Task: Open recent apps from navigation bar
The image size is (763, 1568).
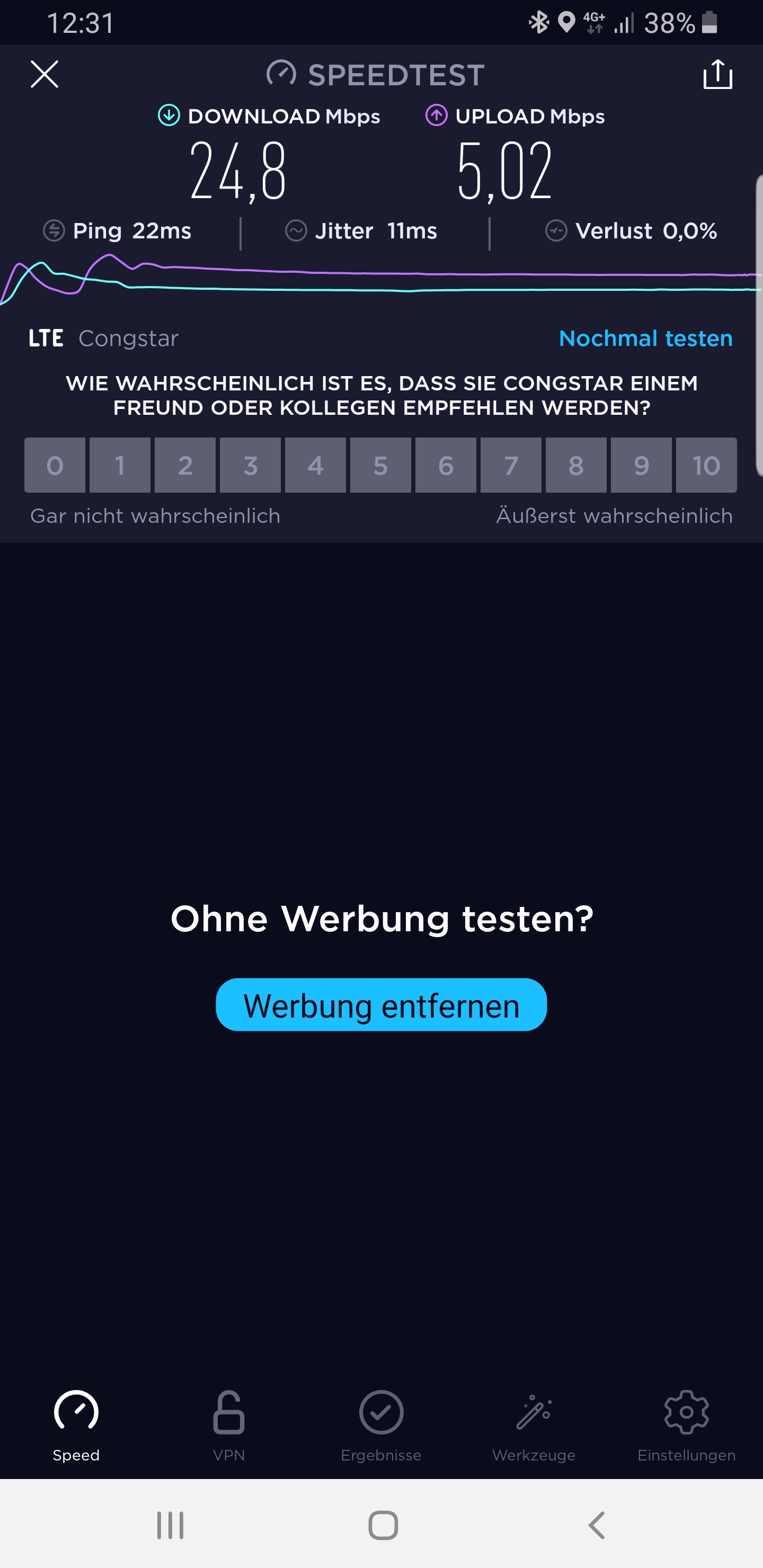Action: point(171,1526)
